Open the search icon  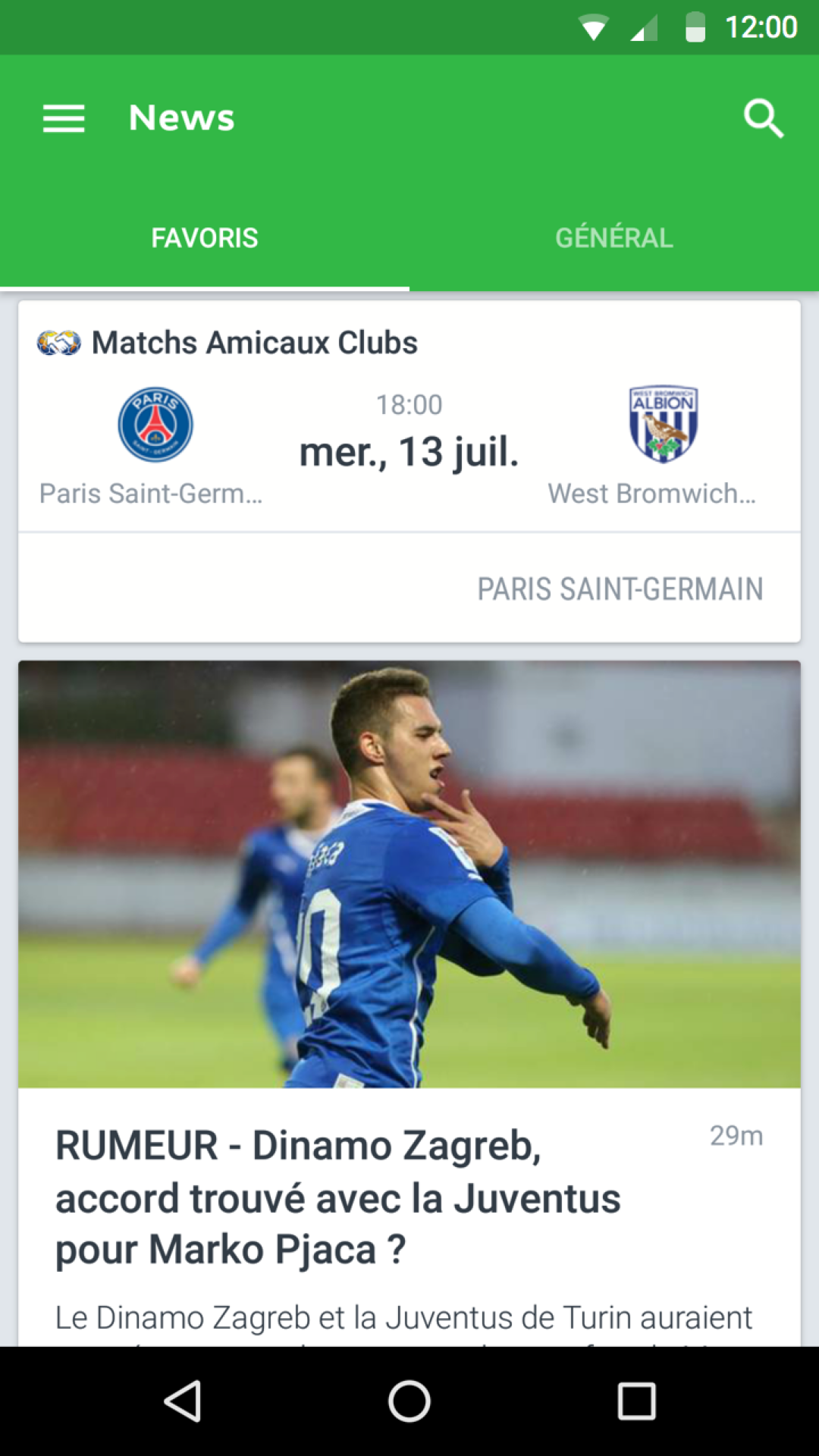click(763, 119)
